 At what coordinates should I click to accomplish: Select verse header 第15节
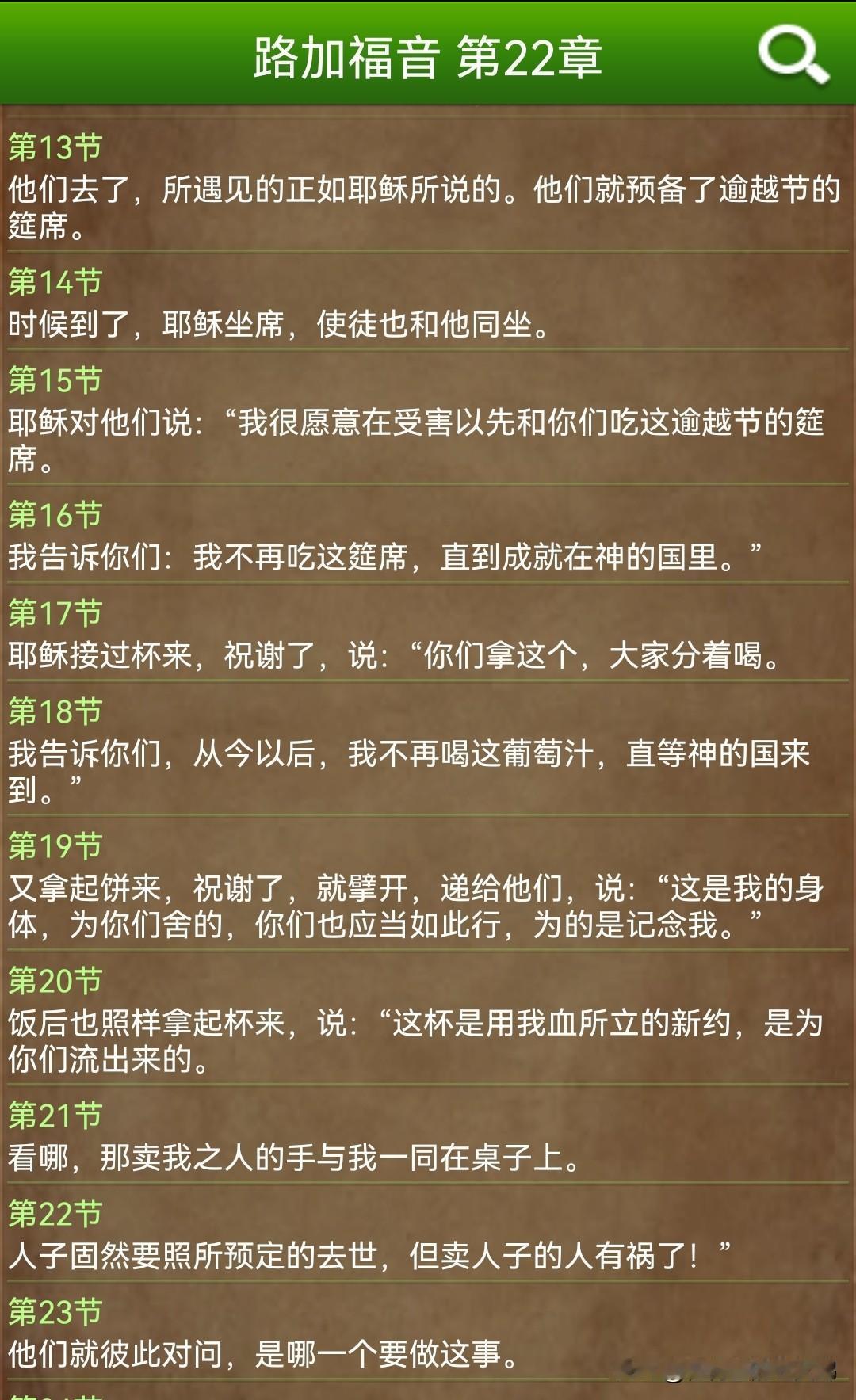[52, 380]
